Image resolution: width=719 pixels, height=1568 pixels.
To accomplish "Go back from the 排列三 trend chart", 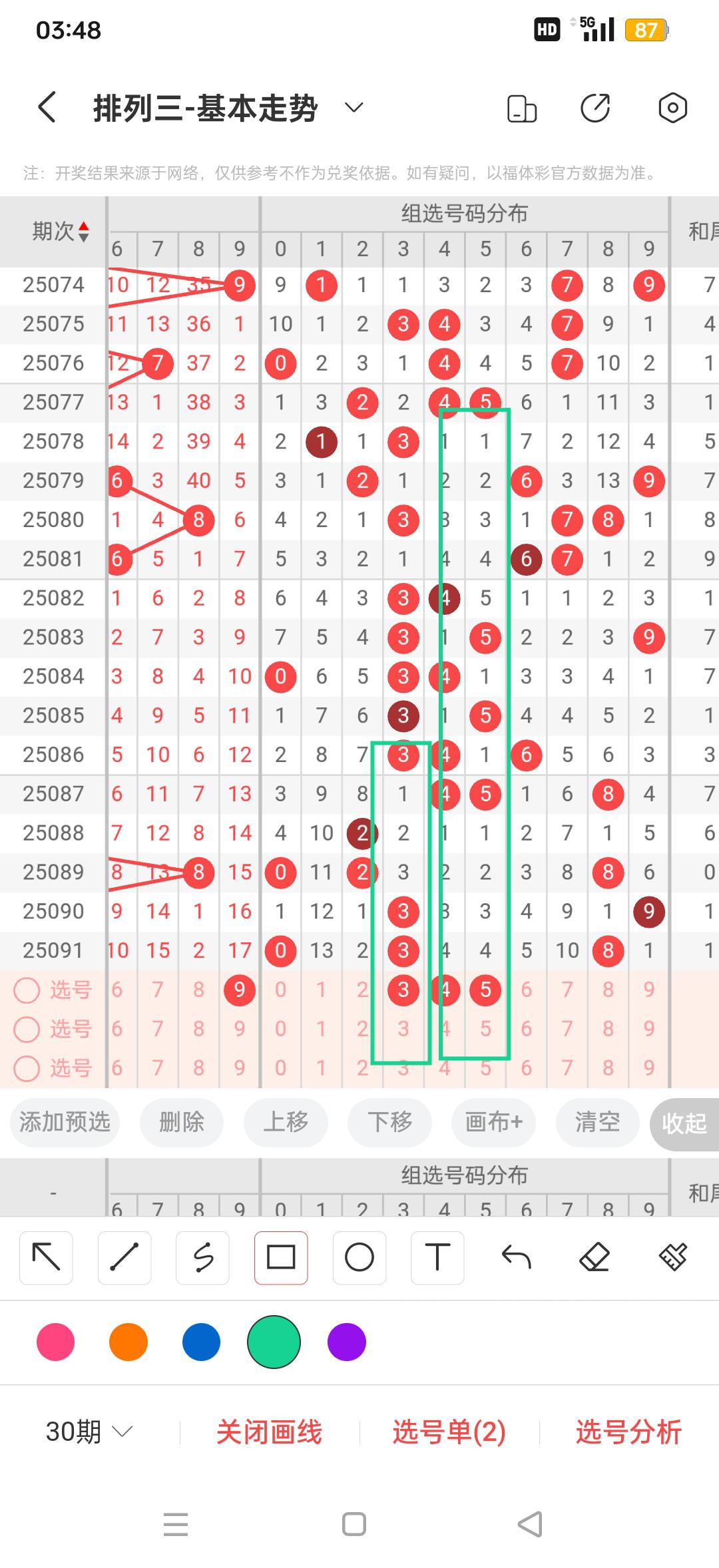I will [47, 107].
